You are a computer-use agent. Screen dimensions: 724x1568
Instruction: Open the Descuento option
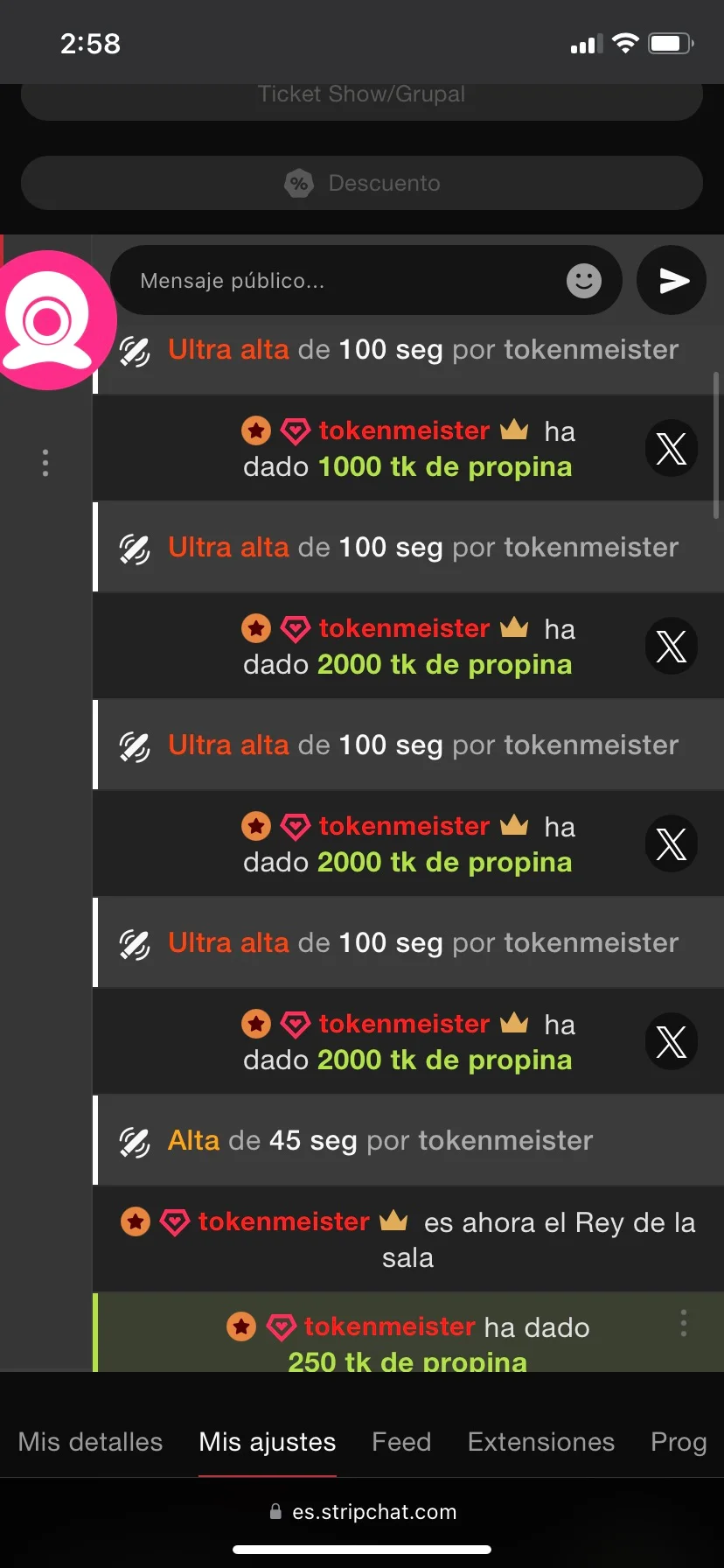pos(362,183)
